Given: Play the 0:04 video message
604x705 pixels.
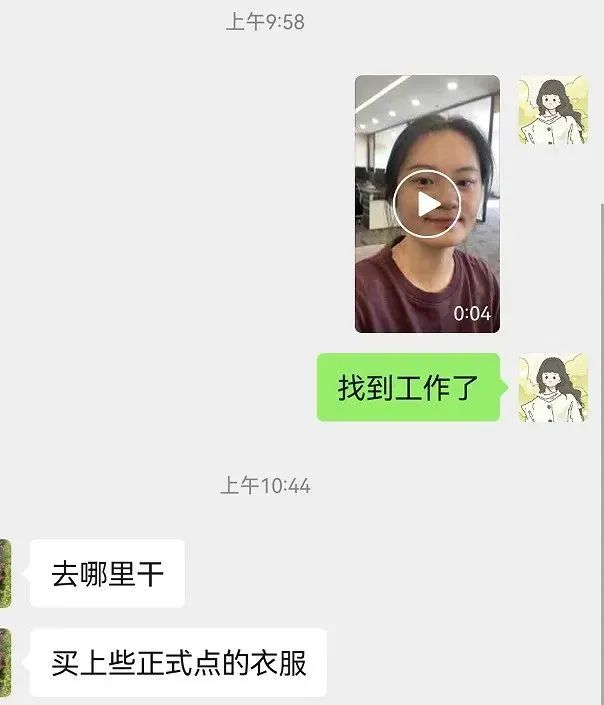Looking at the screenshot, I should [x=427, y=204].
